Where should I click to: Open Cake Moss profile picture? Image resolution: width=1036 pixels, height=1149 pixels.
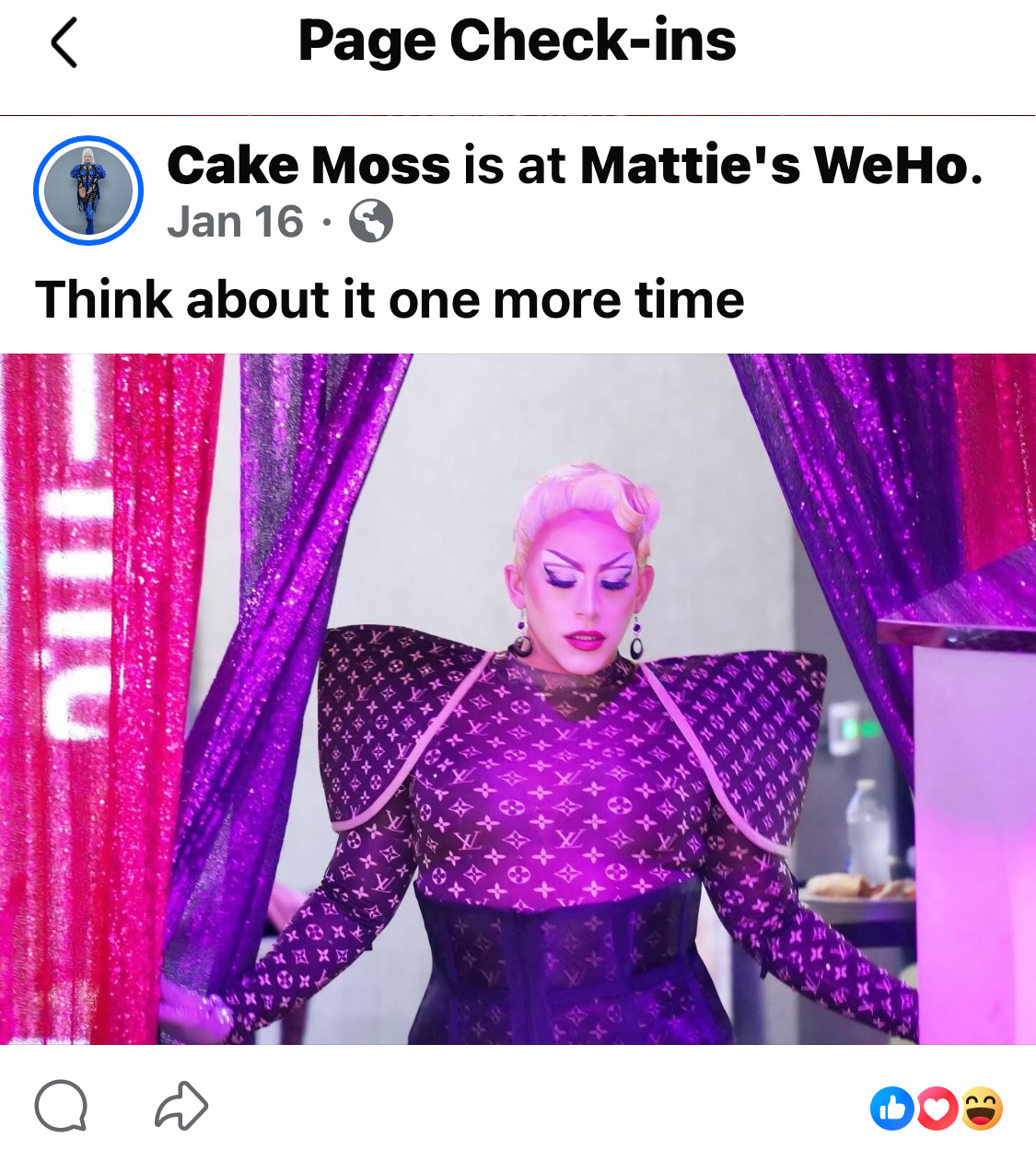coord(88,191)
